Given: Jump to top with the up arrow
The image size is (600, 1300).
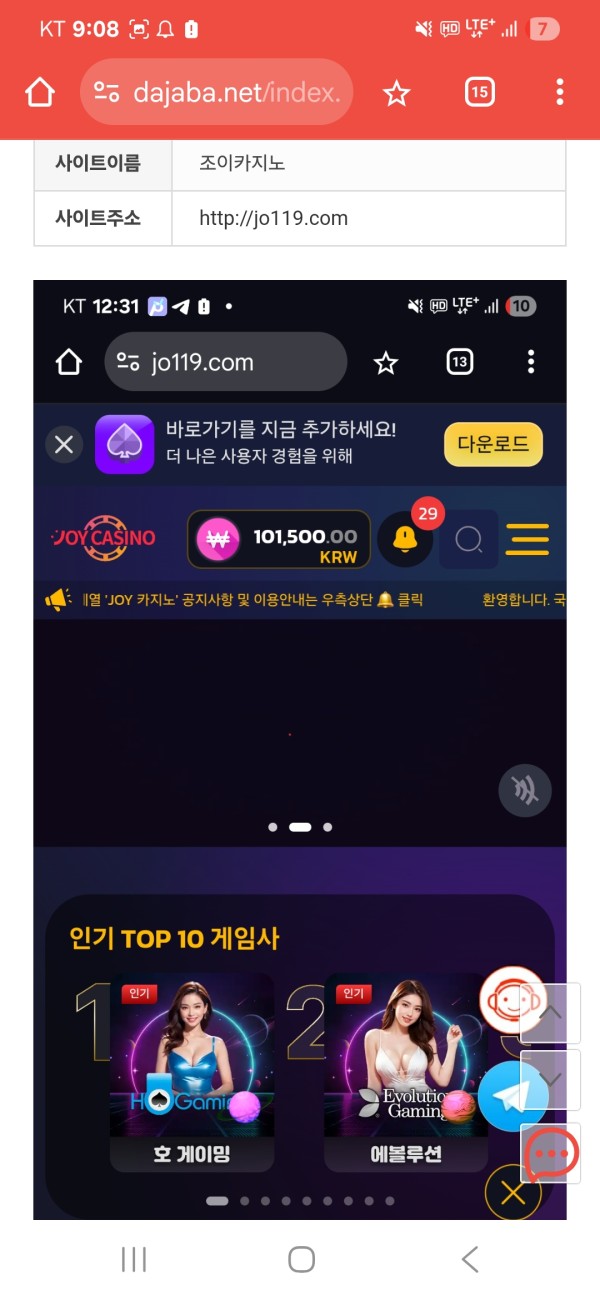Looking at the screenshot, I should click(x=551, y=1012).
